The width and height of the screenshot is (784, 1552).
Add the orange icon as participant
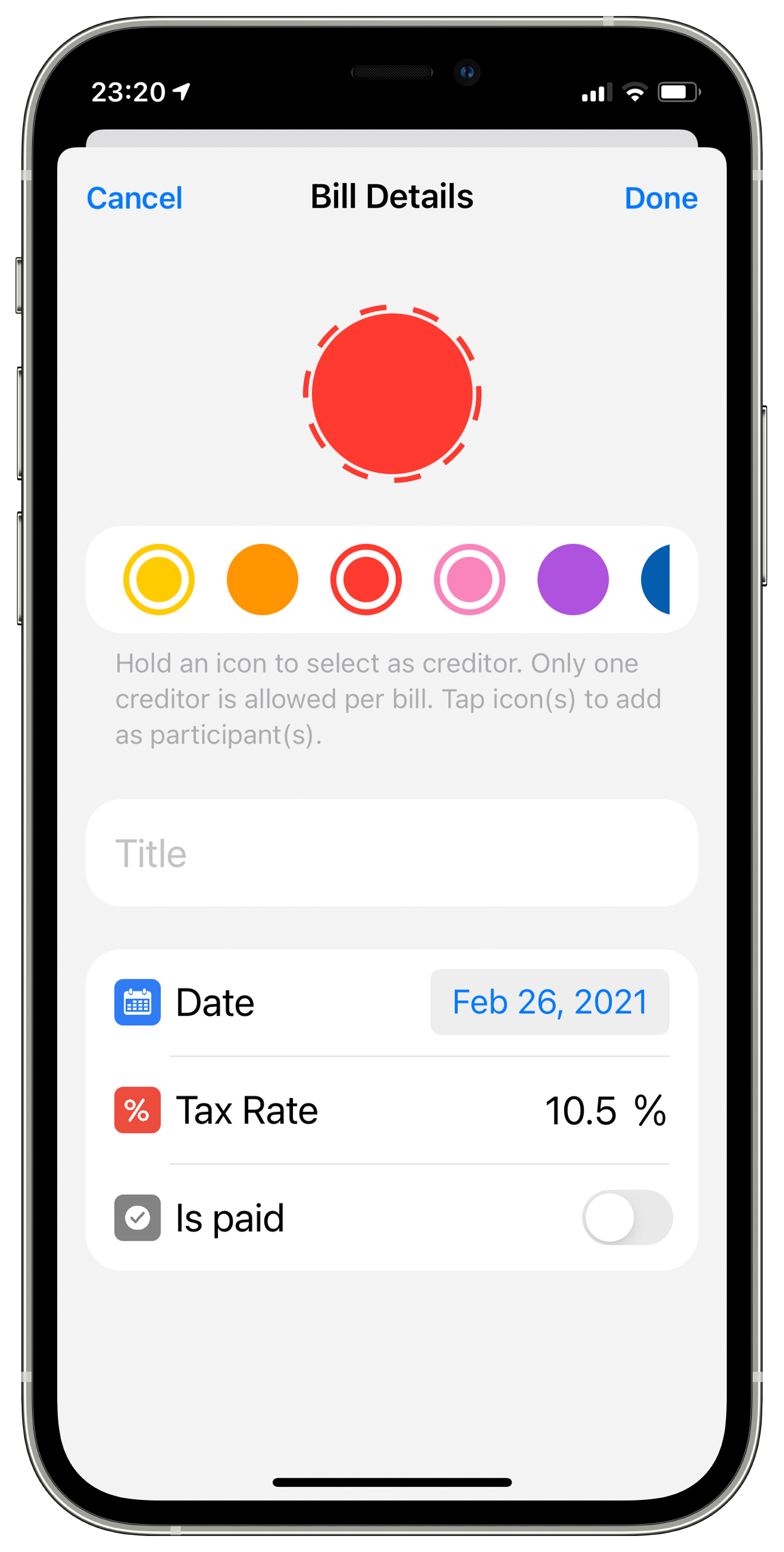point(262,580)
